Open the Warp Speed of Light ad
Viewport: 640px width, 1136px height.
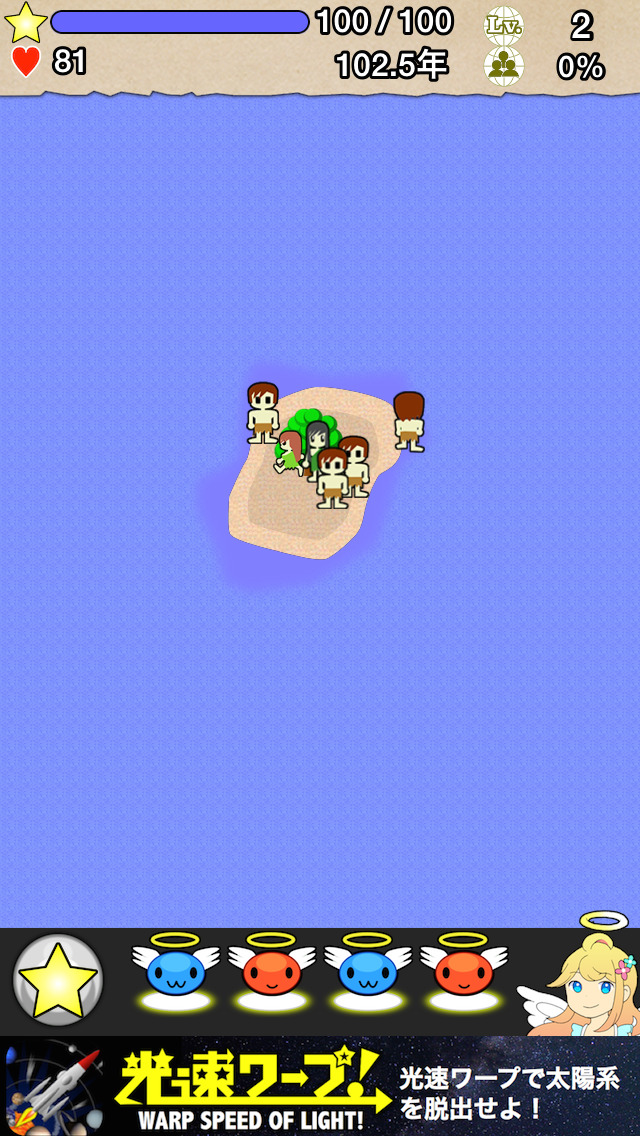point(320,1086)
